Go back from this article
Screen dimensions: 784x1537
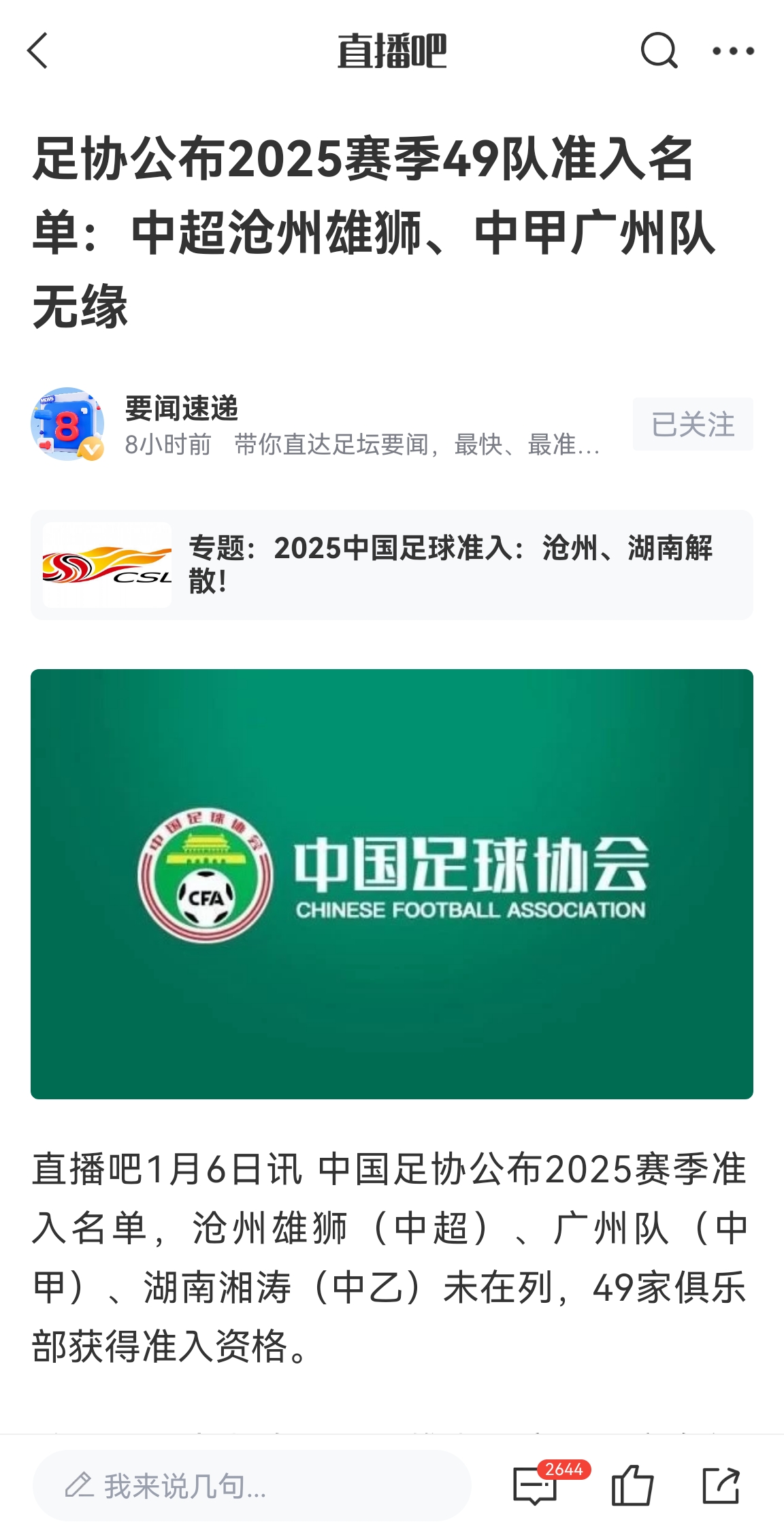(x=38, y=51)
